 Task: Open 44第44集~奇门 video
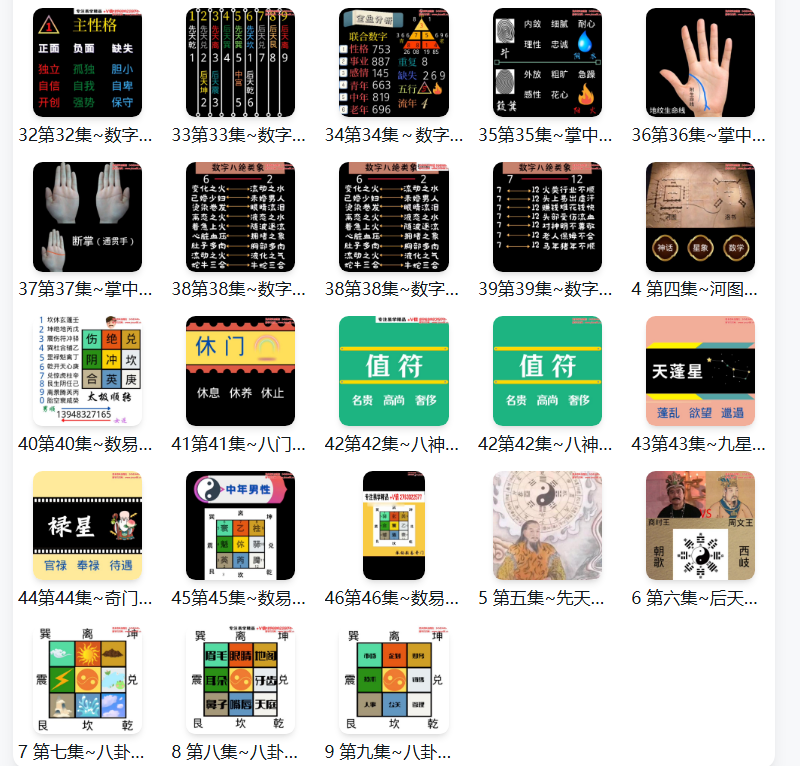click(87, 526)
